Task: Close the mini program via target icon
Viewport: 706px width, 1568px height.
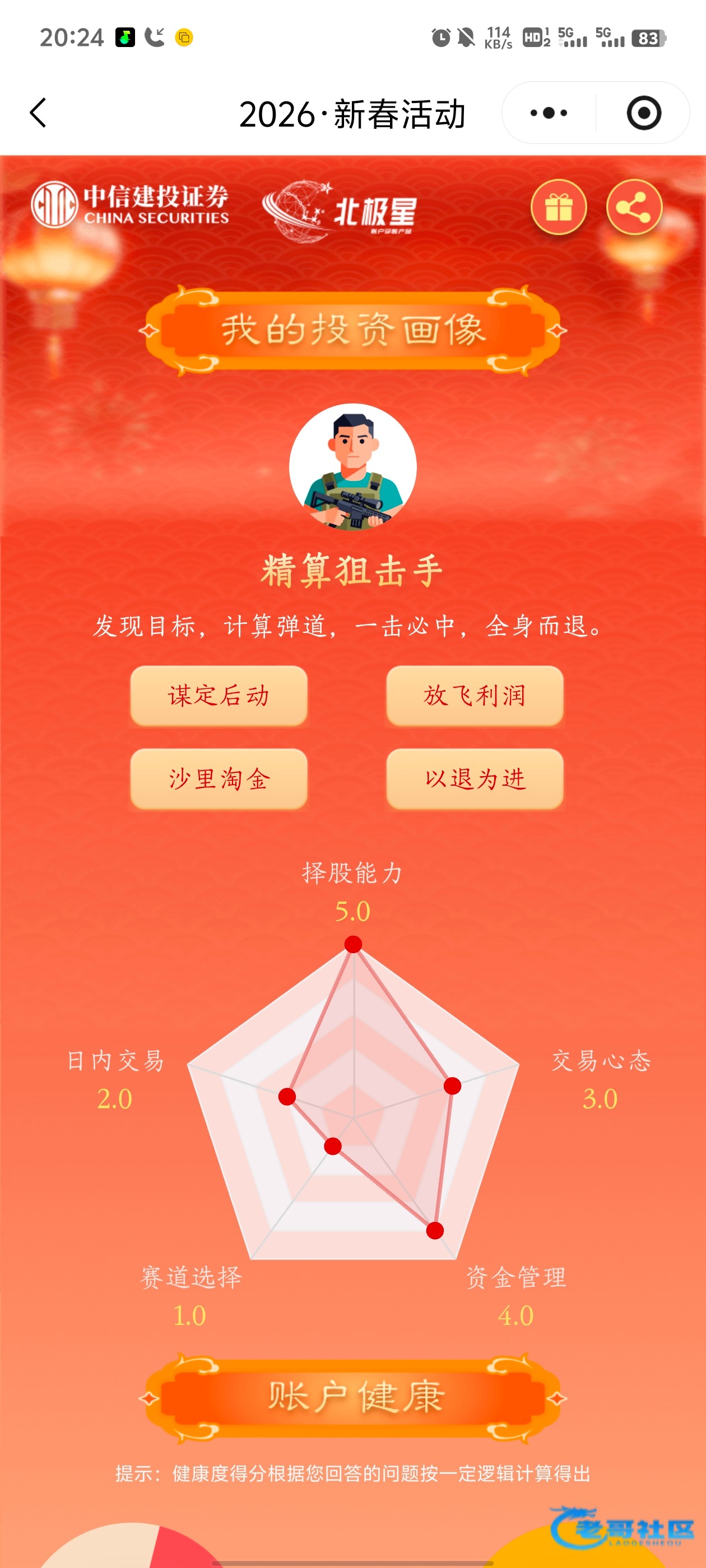Action: point(643,113)
